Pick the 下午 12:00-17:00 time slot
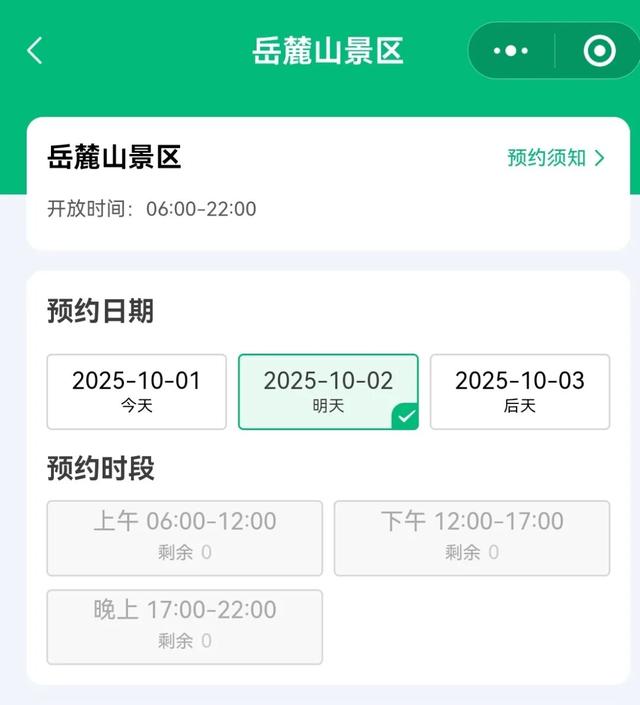Viewport: 640px width, 705px height. click(472, 537)
